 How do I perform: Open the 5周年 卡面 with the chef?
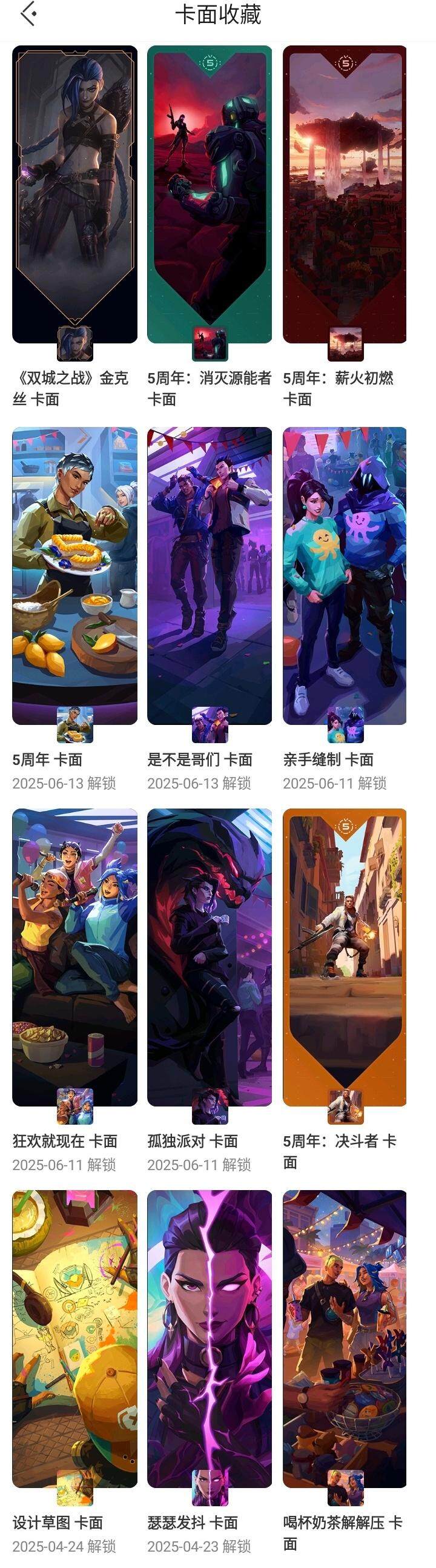(x=74, y=575)
